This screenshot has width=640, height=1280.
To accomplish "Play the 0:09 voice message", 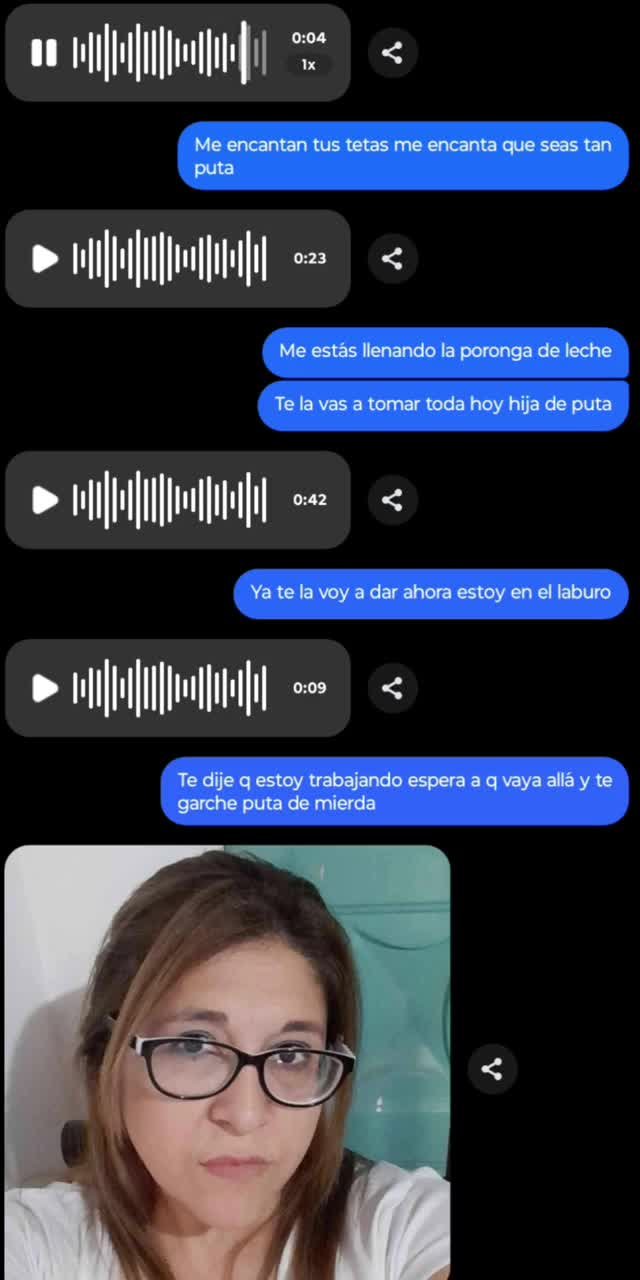I will point(44,688).
